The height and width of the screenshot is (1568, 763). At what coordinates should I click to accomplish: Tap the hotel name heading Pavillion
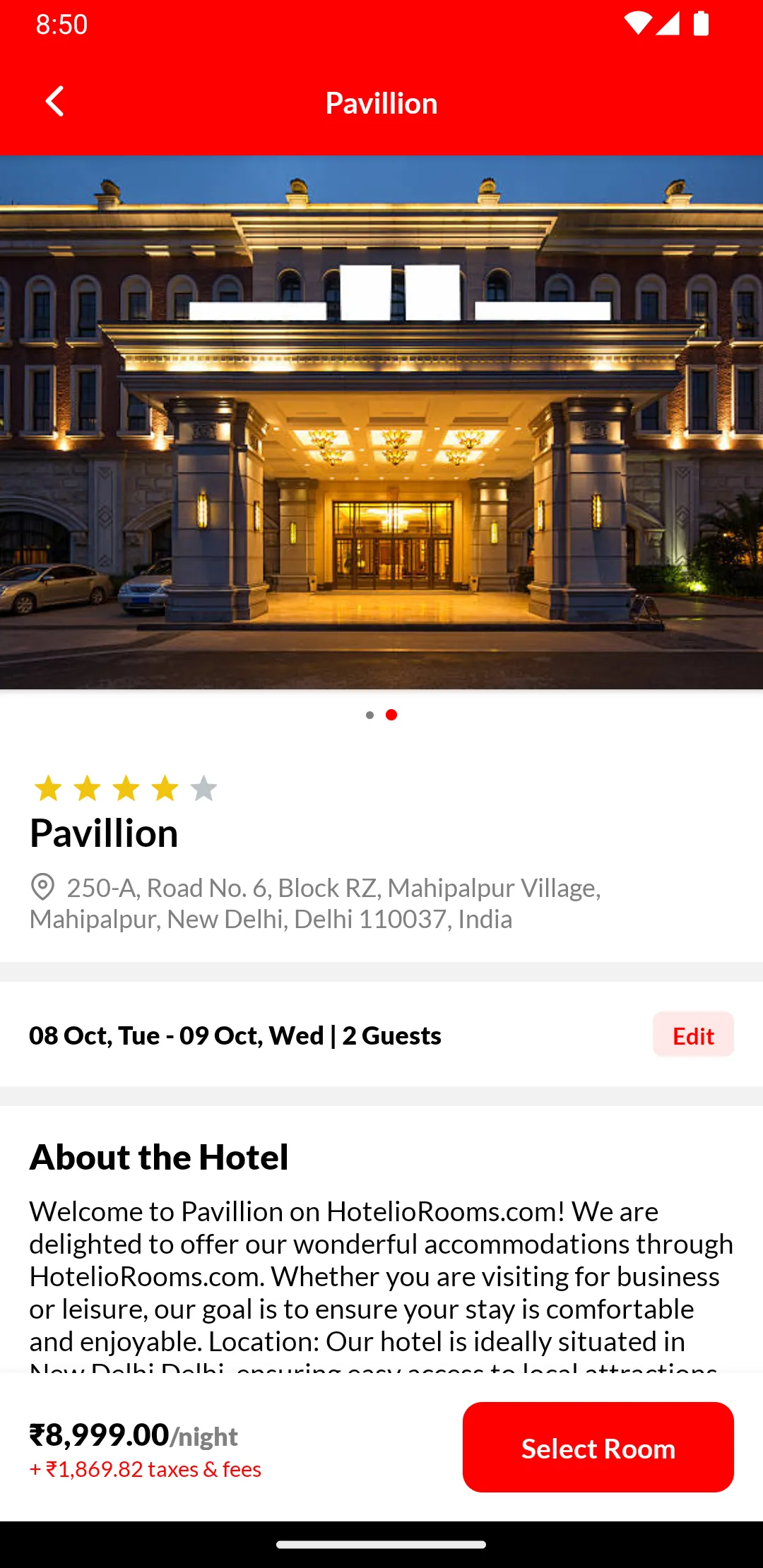103,833
